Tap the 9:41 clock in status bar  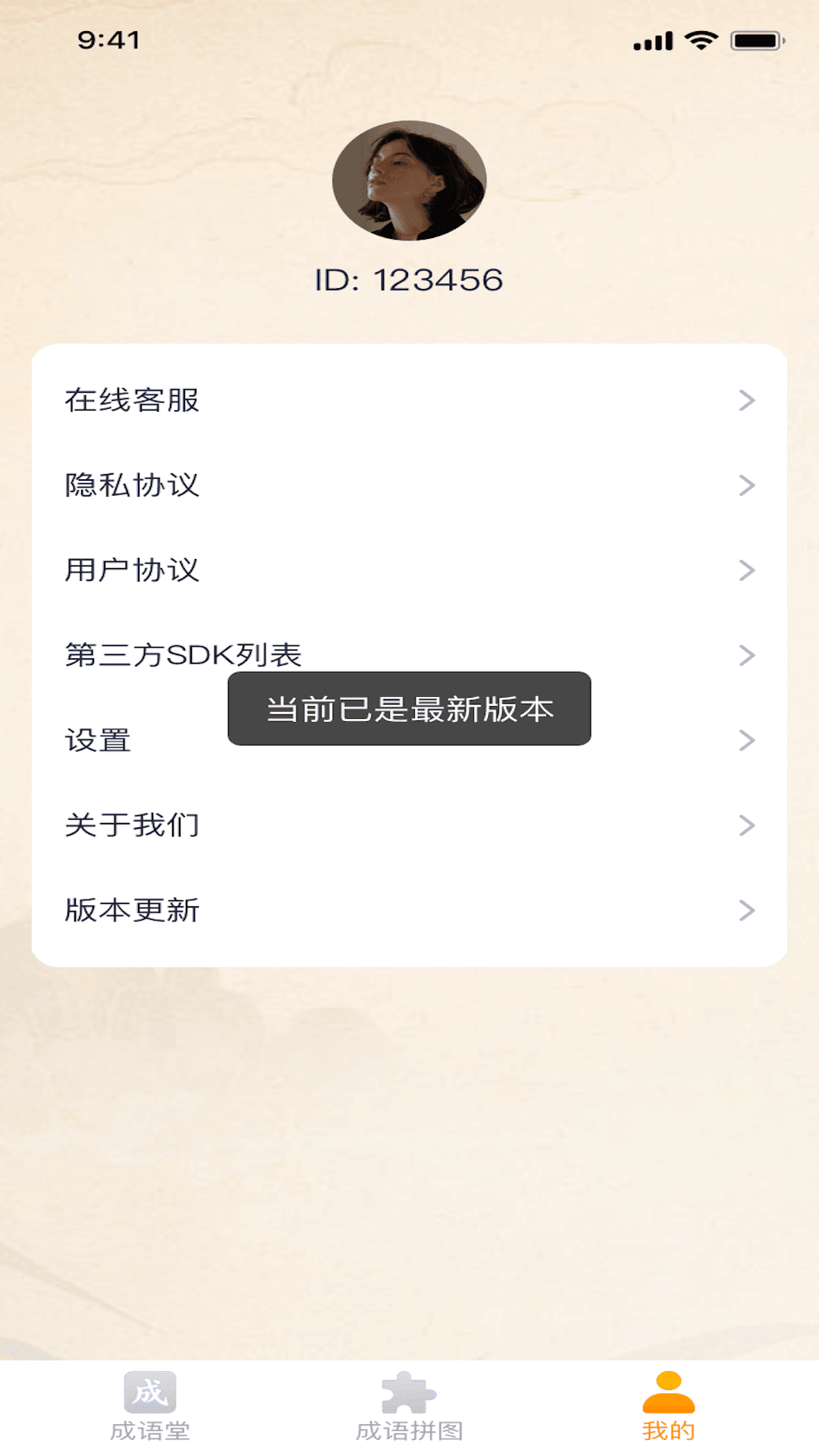[108, 38]
